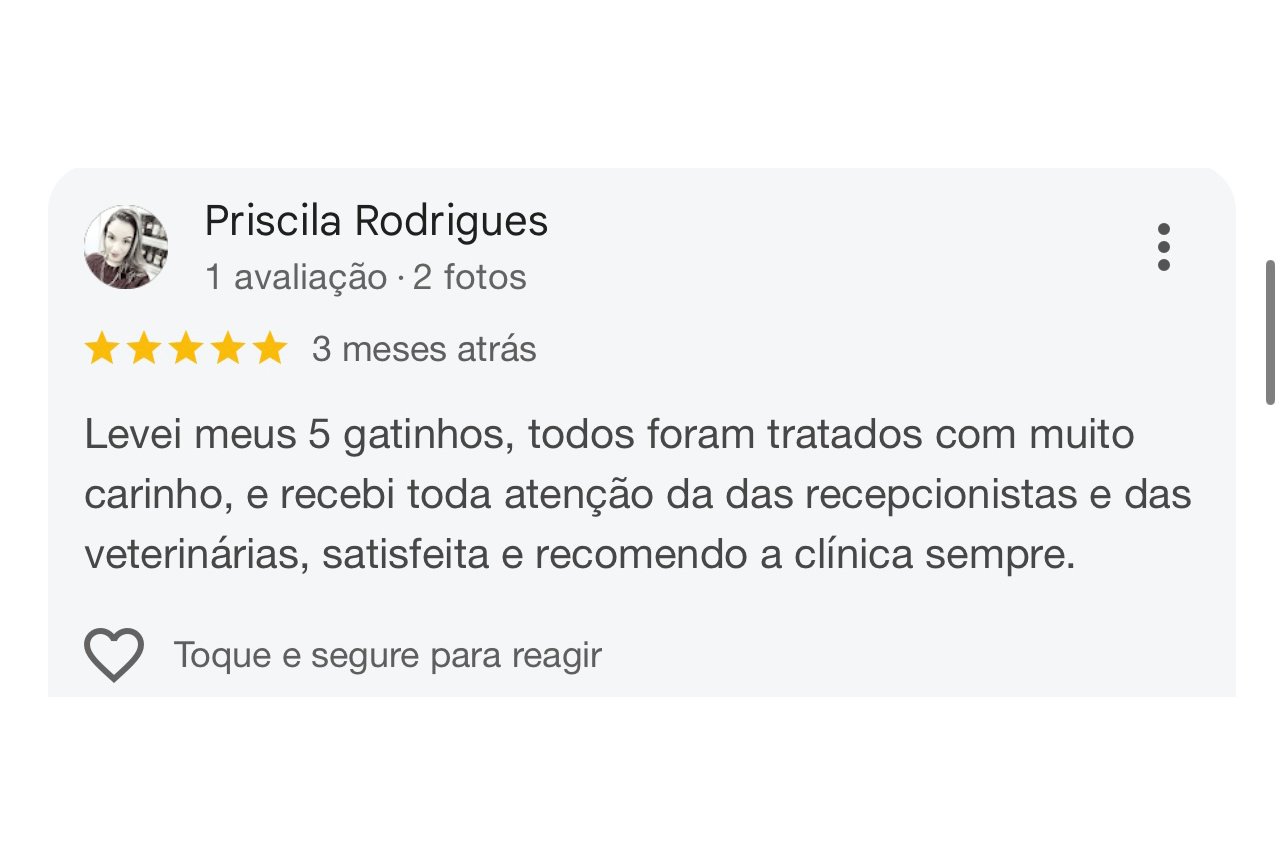The image size is (1284, 864).
Task: View reviewer Priscila Rodrigues' name link
Action: [x=376, y=221]
